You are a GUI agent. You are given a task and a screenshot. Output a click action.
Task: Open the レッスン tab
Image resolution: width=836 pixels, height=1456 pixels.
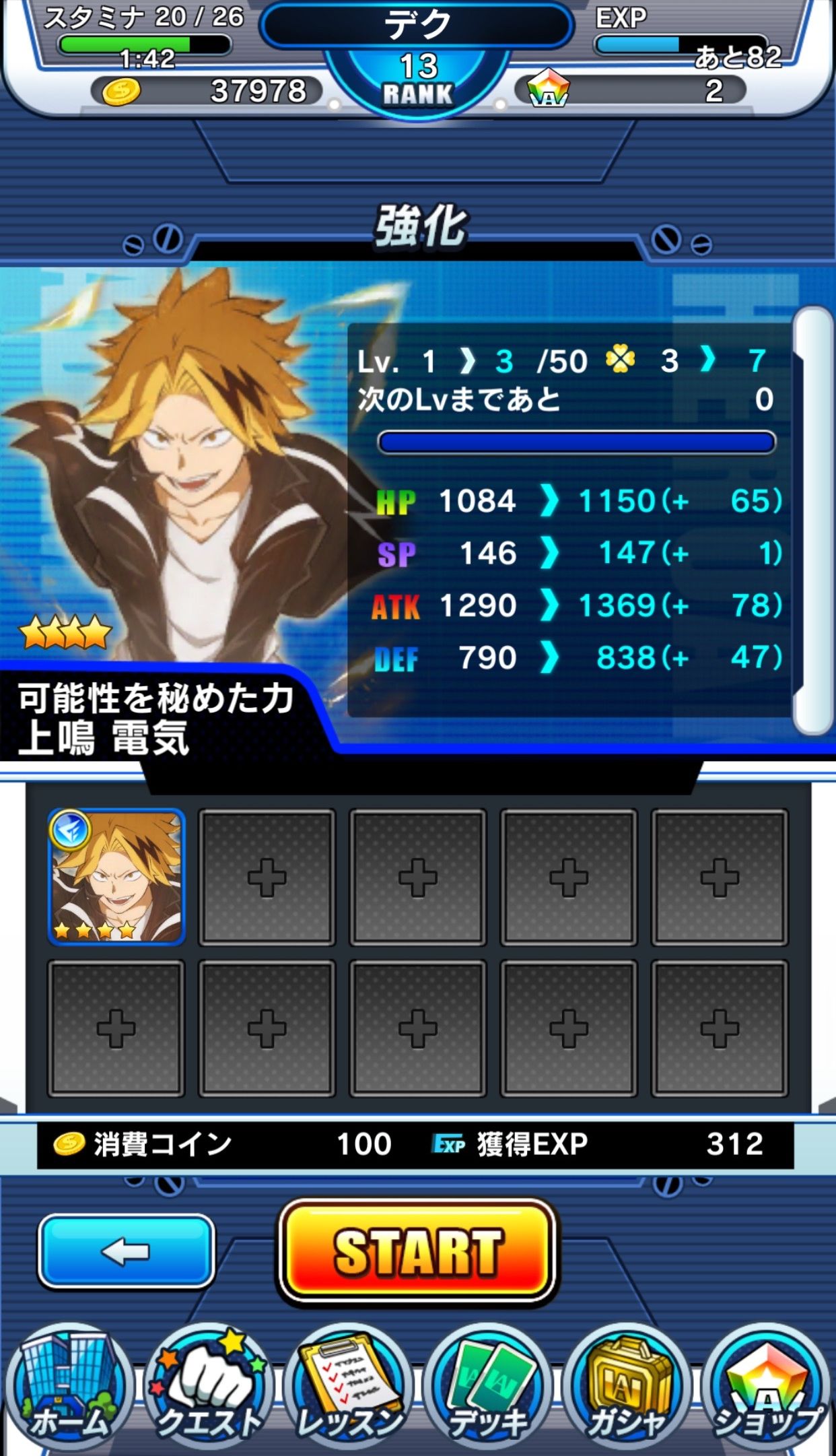pos(349,1389)
